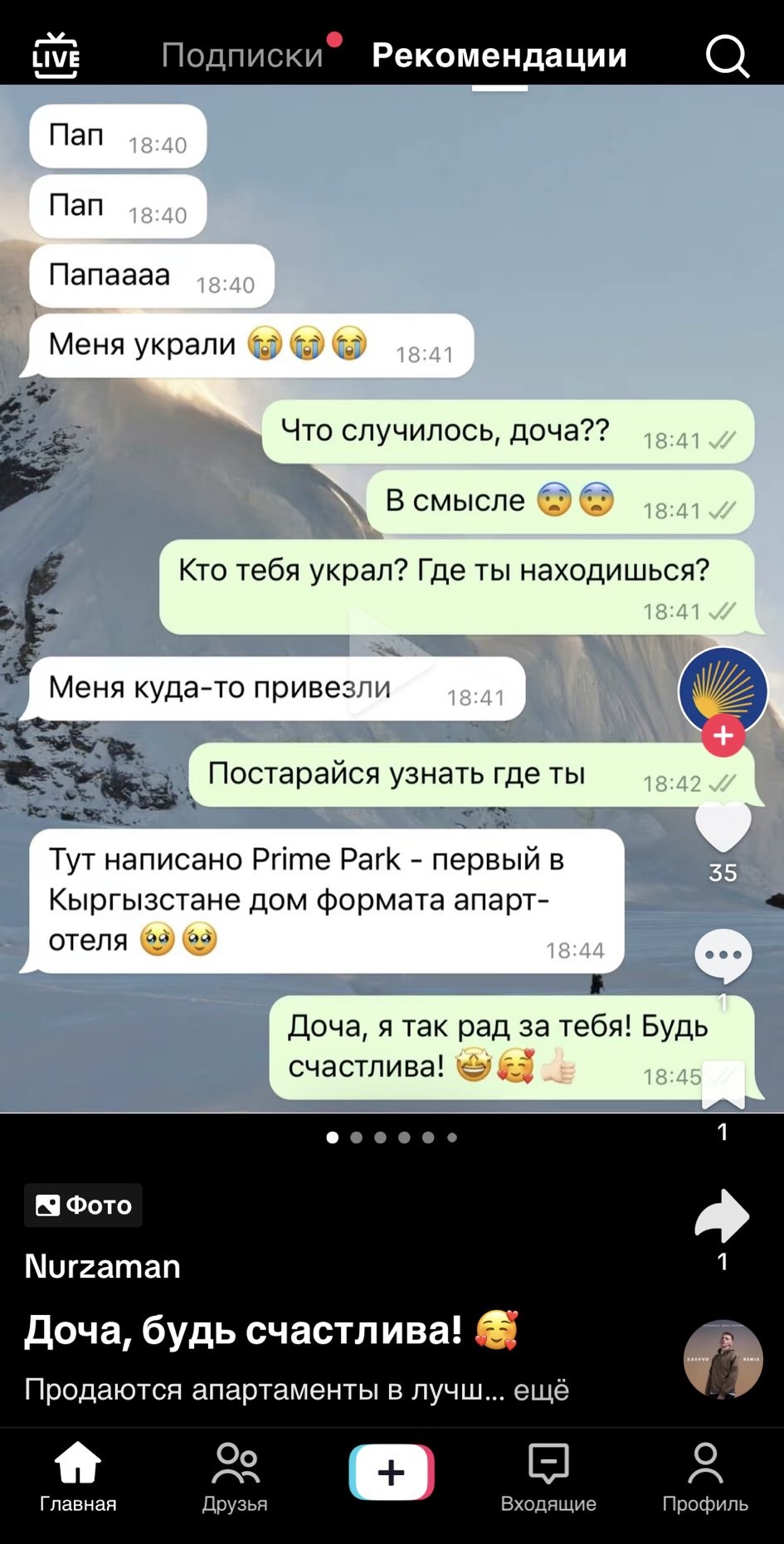
Task: Open the spinning sound disc
Action: tap(723, 1359)
